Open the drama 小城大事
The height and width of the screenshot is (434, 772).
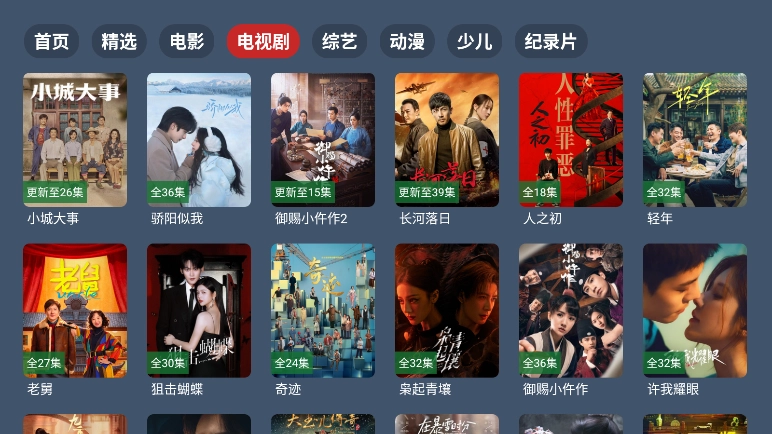[x=75, y=140]
